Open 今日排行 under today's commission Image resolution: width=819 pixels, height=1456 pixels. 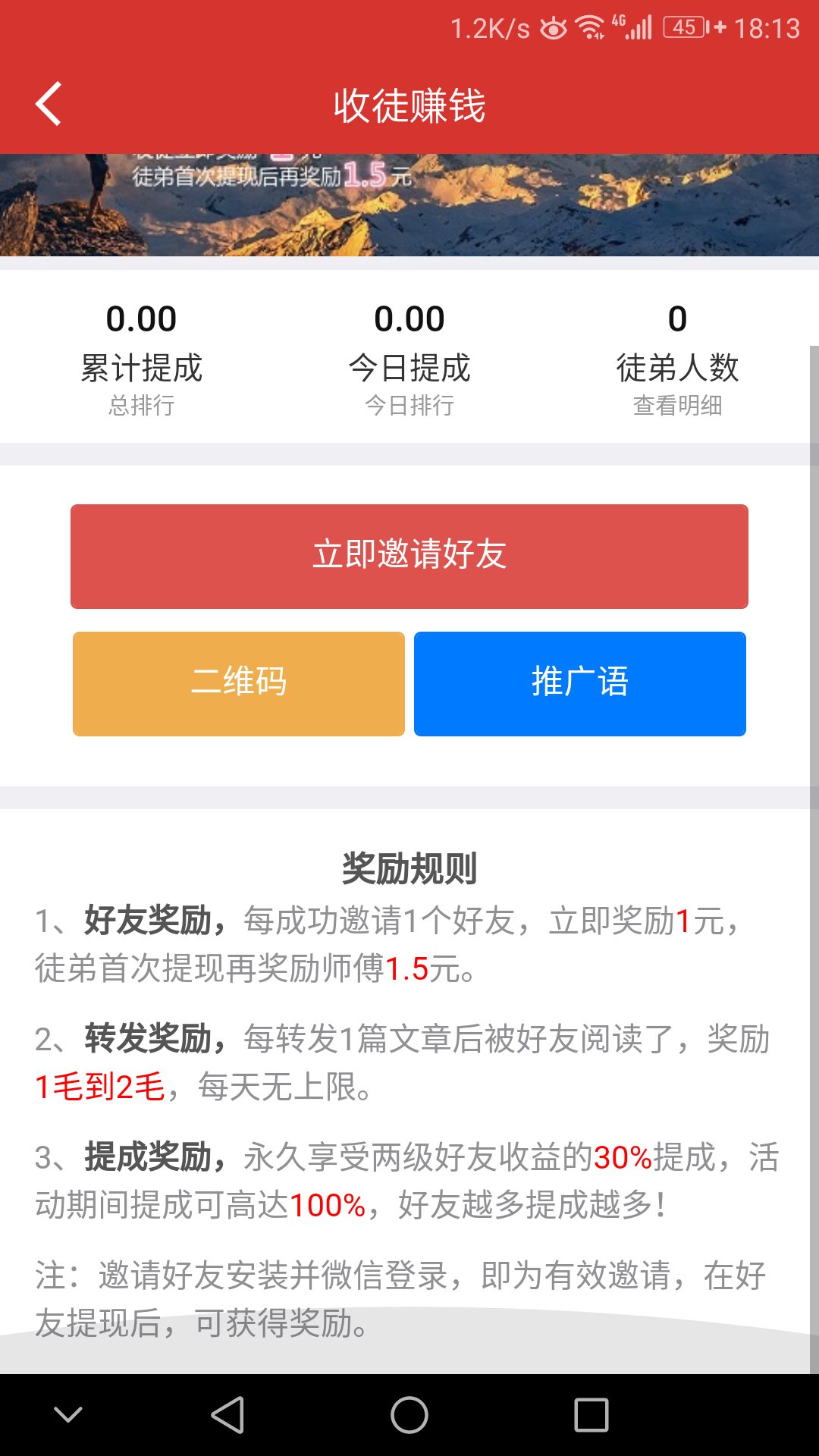409,406
